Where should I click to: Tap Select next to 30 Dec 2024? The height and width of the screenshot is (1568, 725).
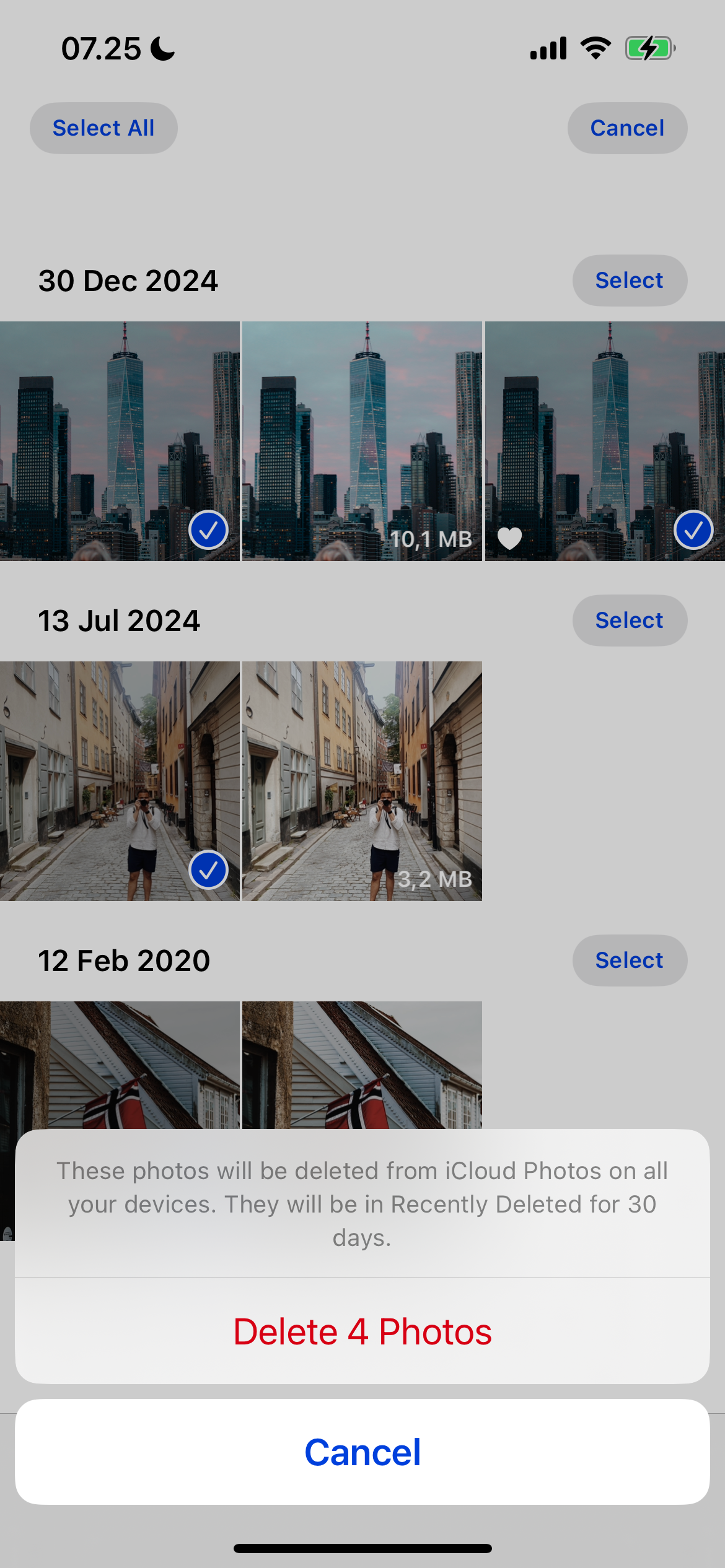[x=629, y=280]
